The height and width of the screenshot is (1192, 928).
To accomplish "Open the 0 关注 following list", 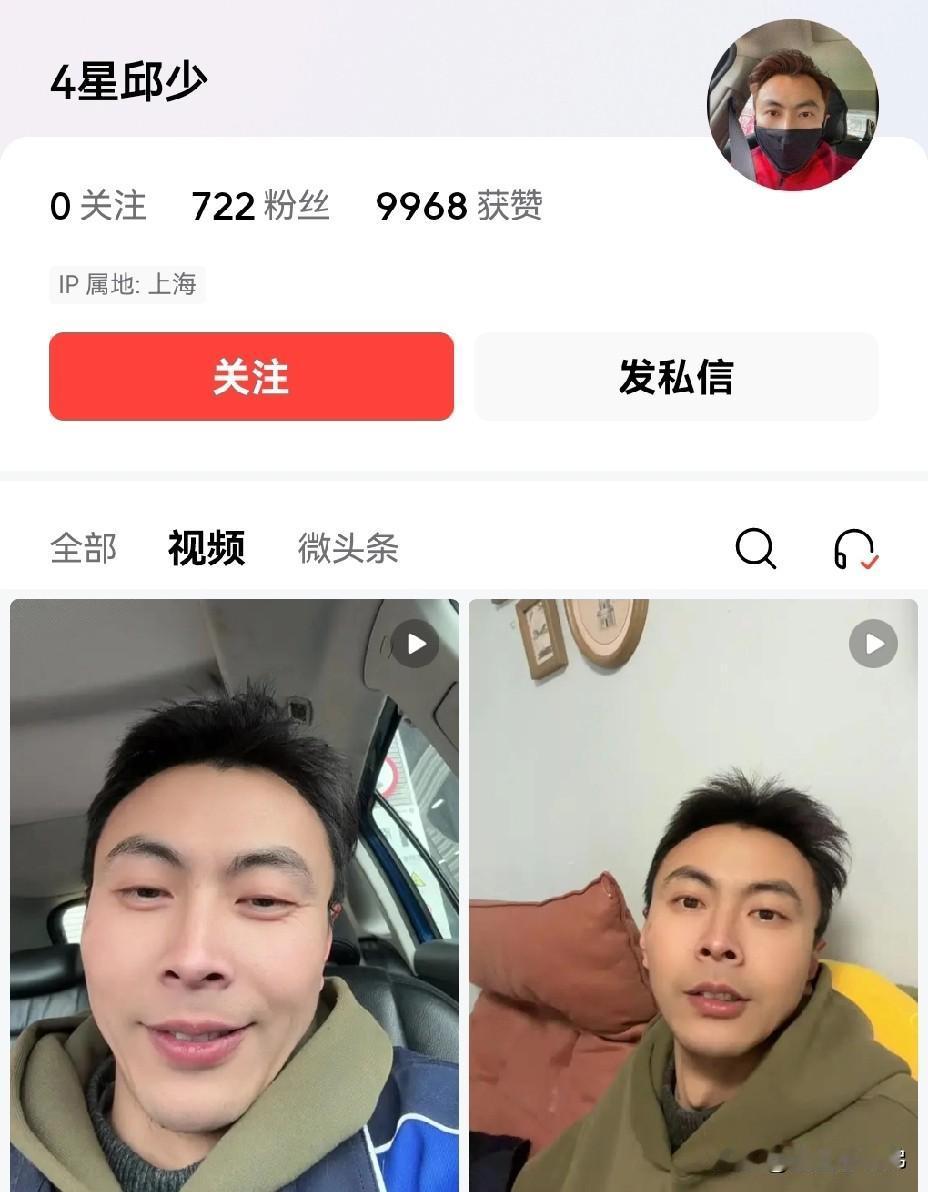I will (98, 206).
